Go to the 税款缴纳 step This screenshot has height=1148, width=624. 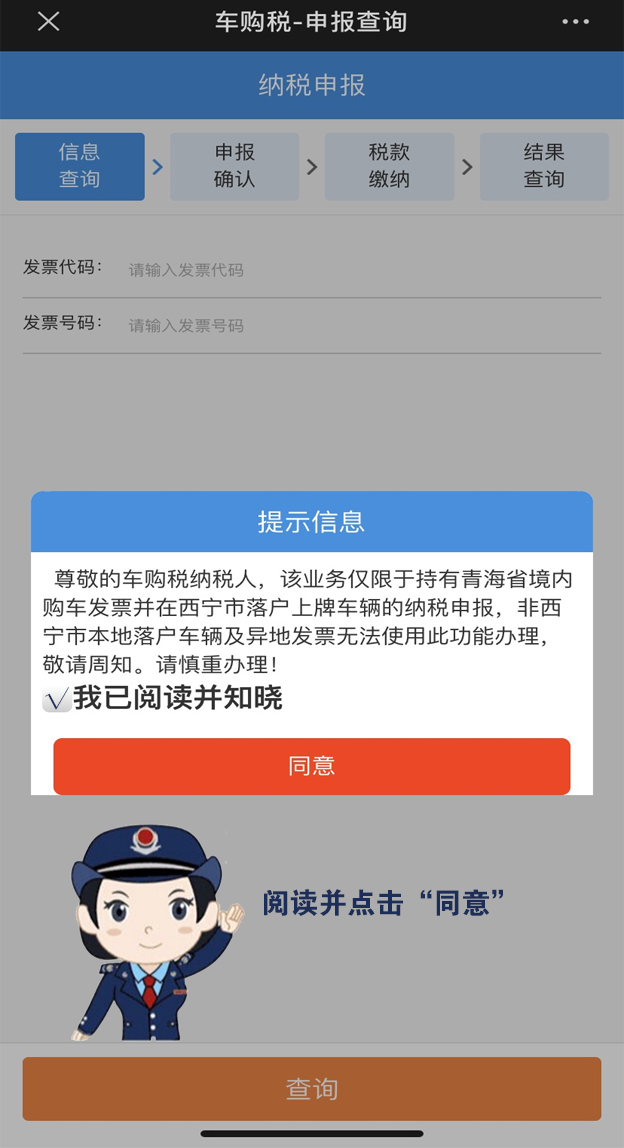click(x=390, y=166)
